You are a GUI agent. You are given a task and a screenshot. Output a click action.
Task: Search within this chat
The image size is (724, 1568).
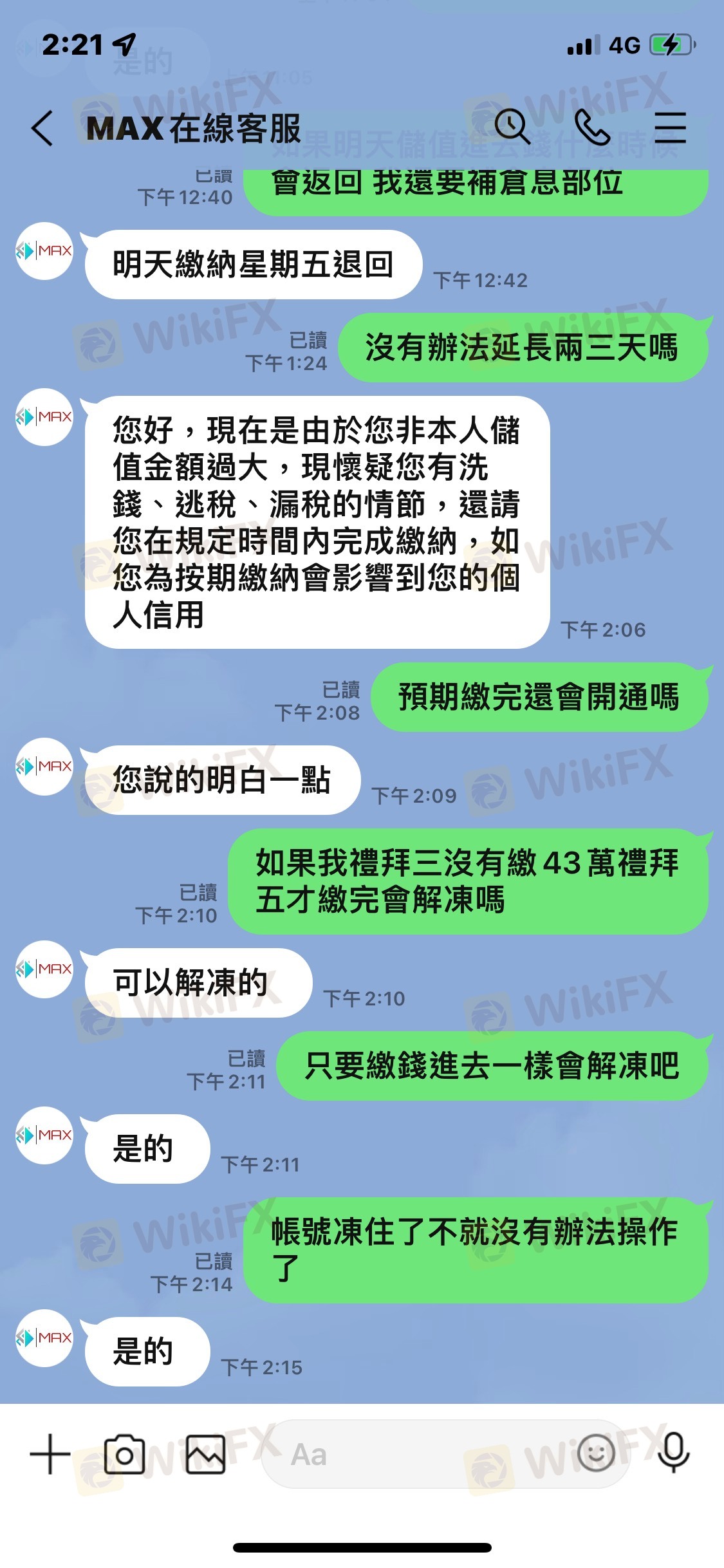click(x=512, y=127)
